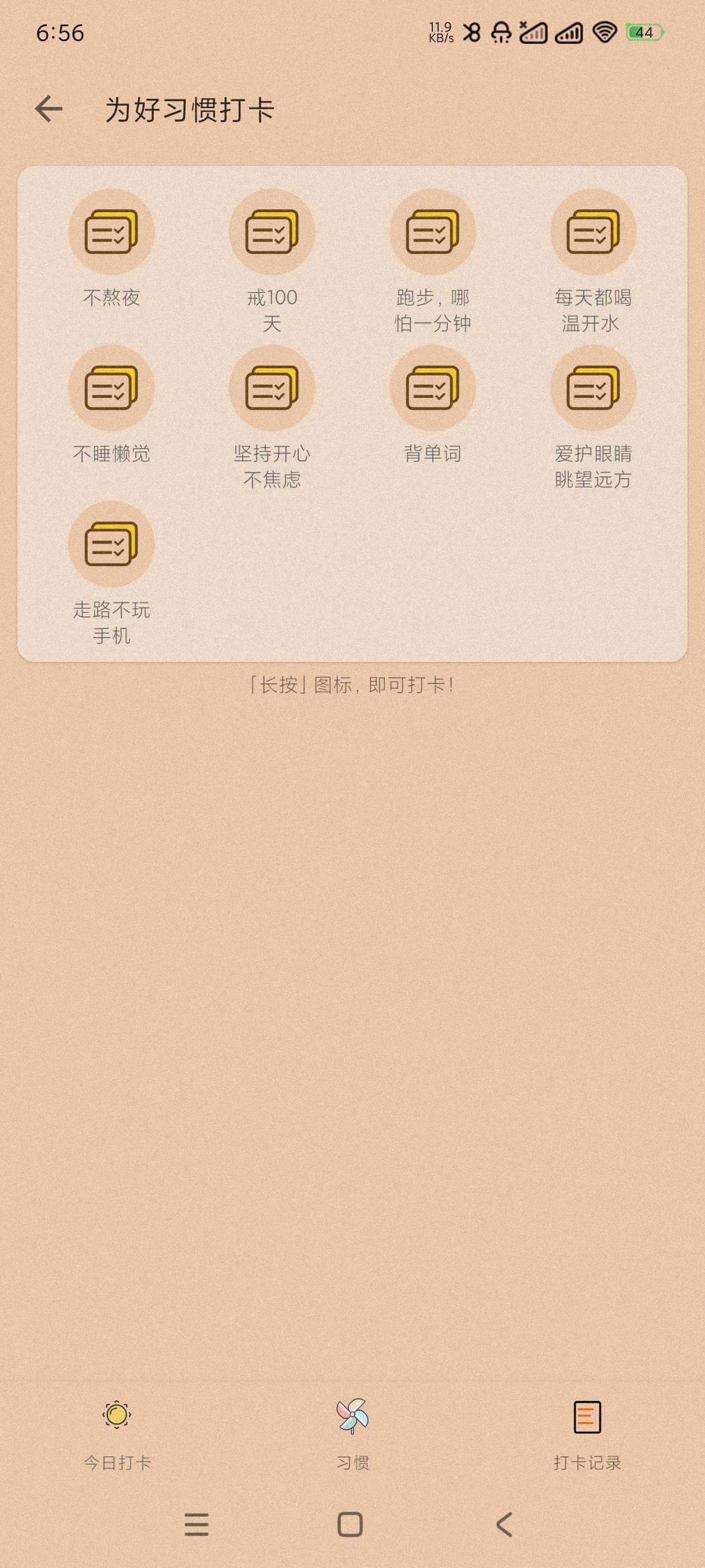Go back using the top arrow
The image size is (705, 1568).
pyautogui.click(x=49, y=110)
